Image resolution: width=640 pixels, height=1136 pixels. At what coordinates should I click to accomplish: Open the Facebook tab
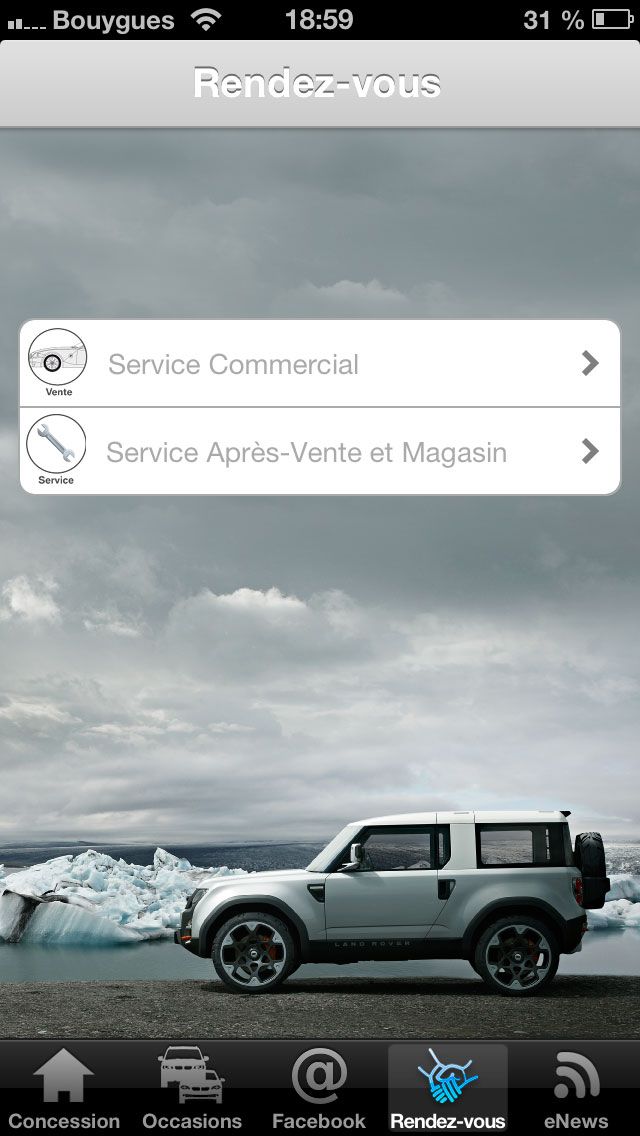pos(319,1090)
